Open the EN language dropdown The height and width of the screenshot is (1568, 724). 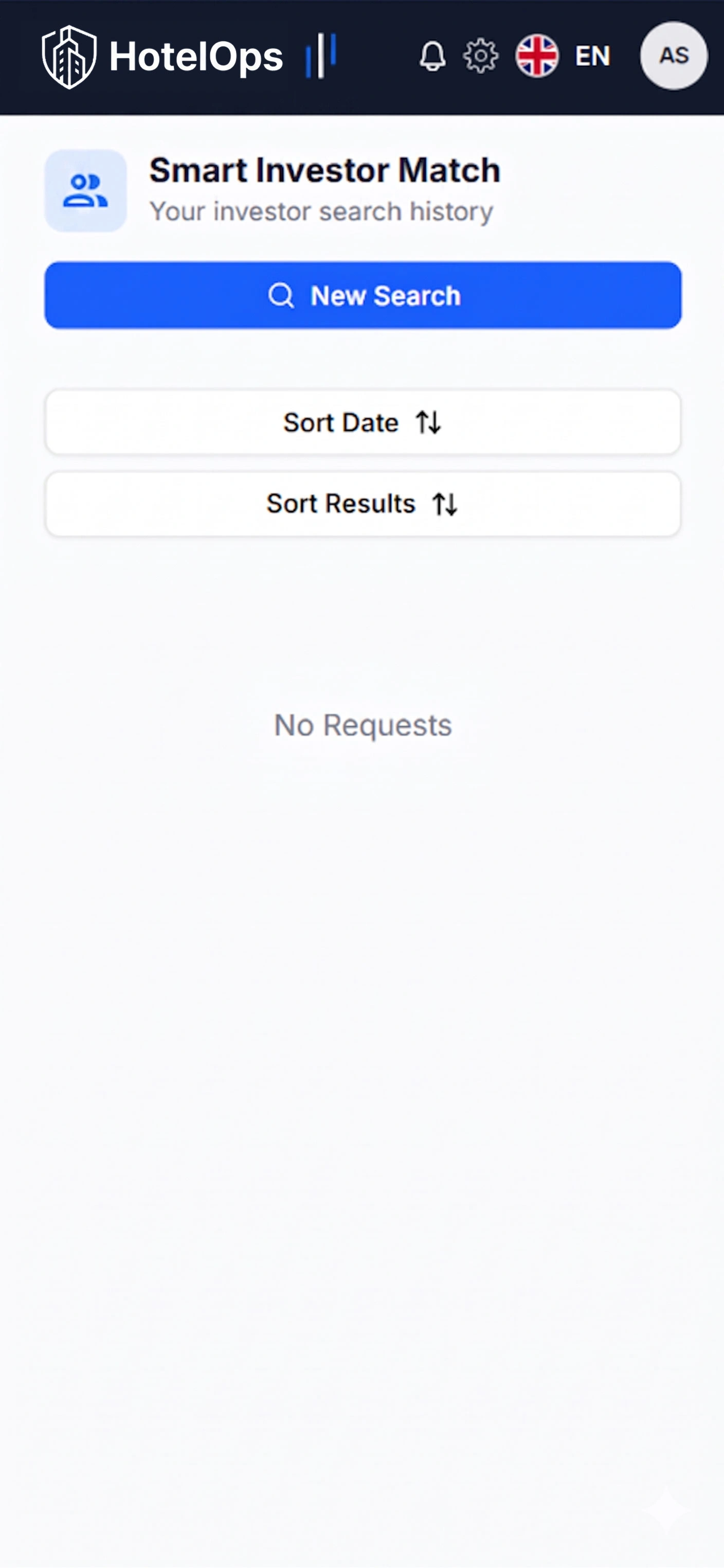point(591,56)
